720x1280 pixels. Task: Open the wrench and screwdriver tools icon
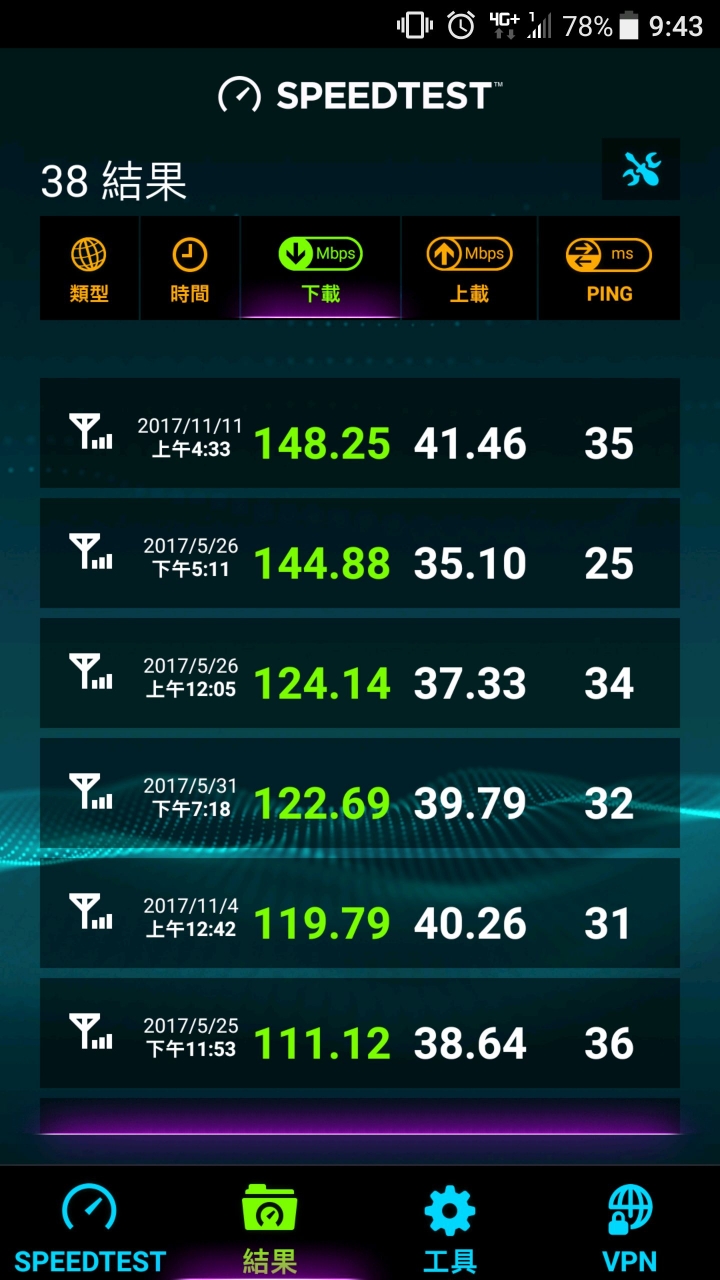pos(641,169)
